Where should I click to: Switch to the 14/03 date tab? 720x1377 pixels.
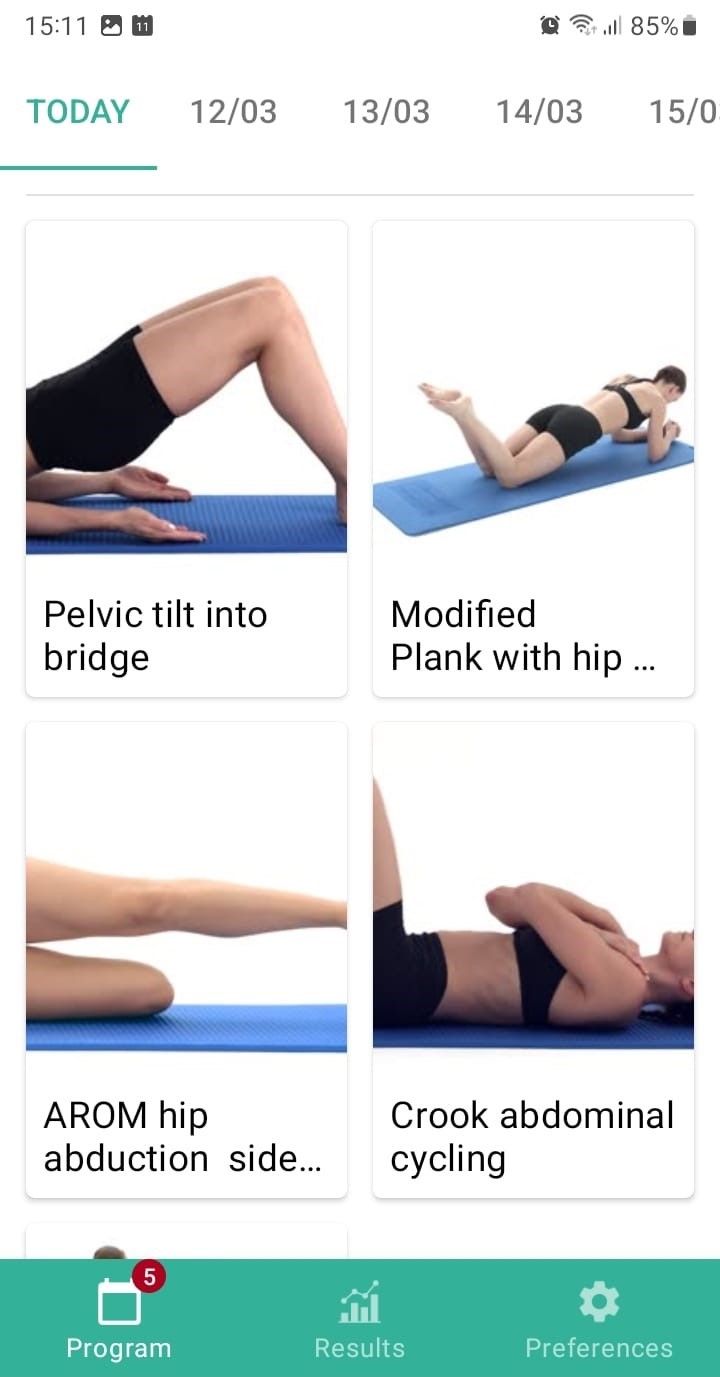point(539,111)
